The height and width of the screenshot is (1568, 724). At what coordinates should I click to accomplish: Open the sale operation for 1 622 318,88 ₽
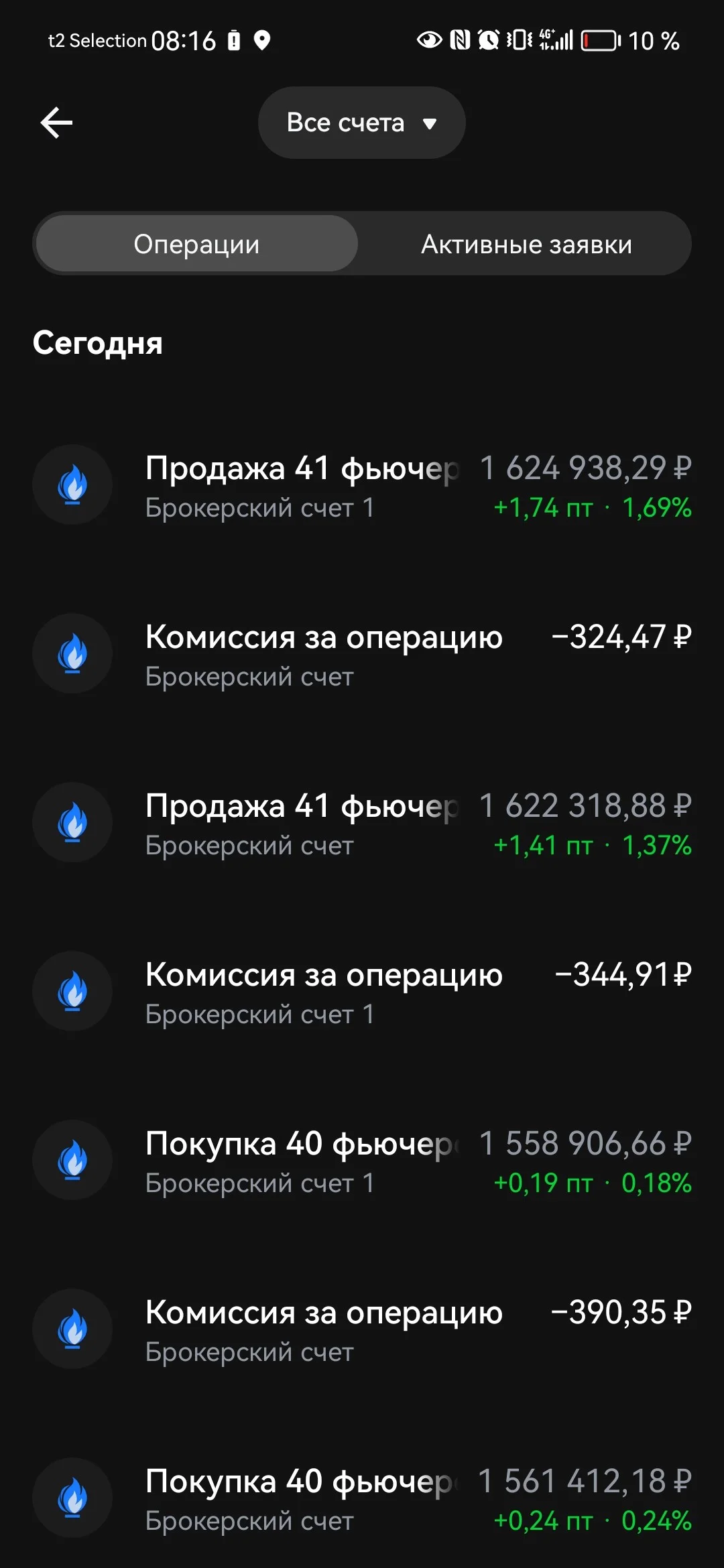point(362,824)
